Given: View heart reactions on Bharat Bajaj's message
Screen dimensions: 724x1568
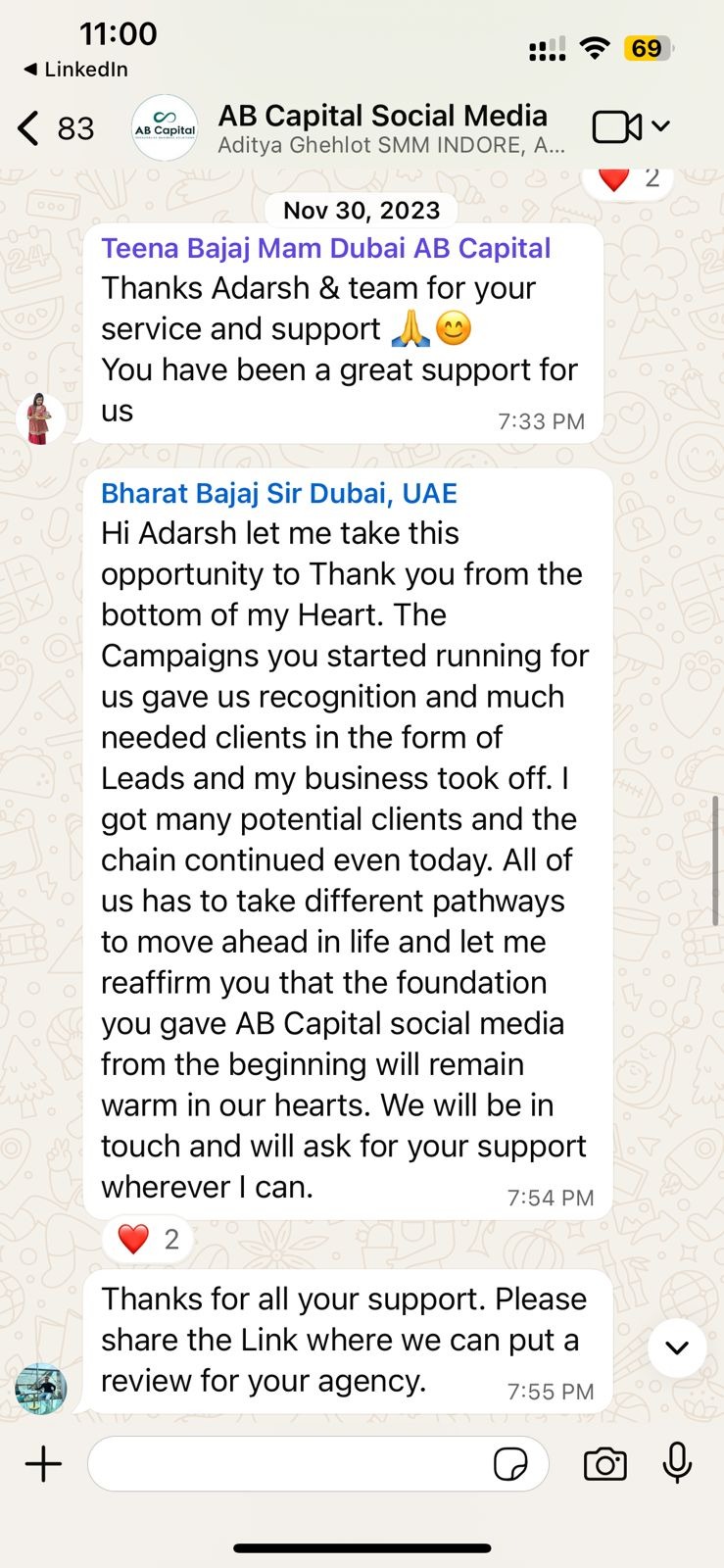Looking at the screenshot, I should point(148,1240).
